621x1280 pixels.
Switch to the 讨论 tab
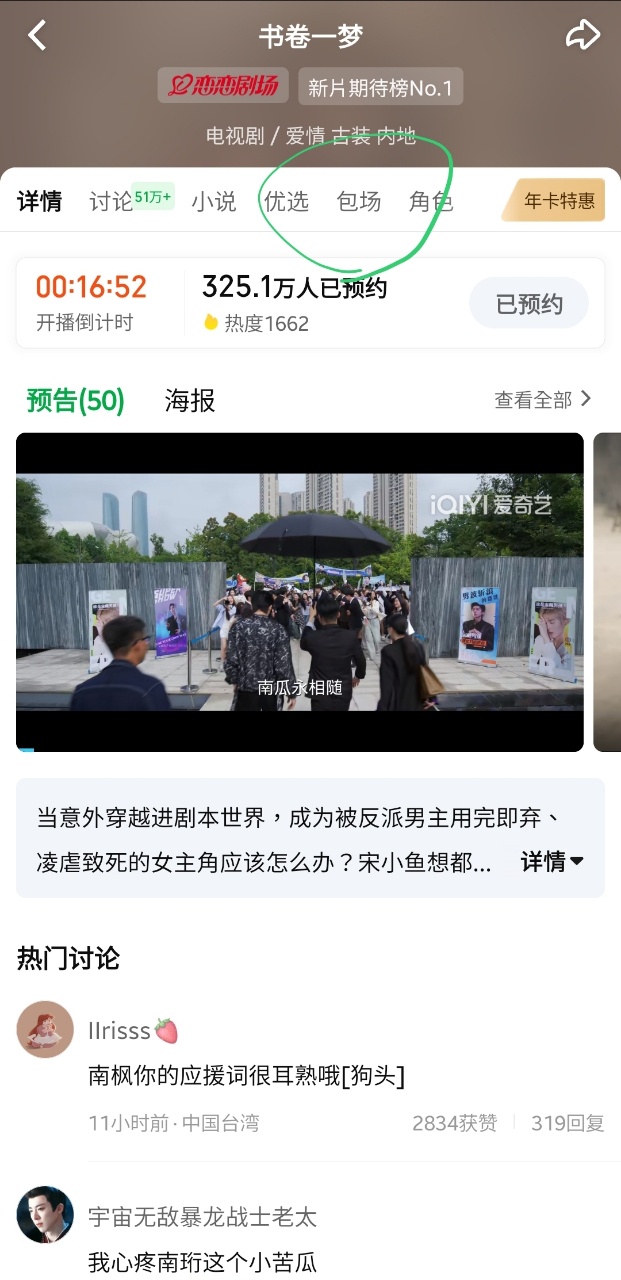point(111,201)
